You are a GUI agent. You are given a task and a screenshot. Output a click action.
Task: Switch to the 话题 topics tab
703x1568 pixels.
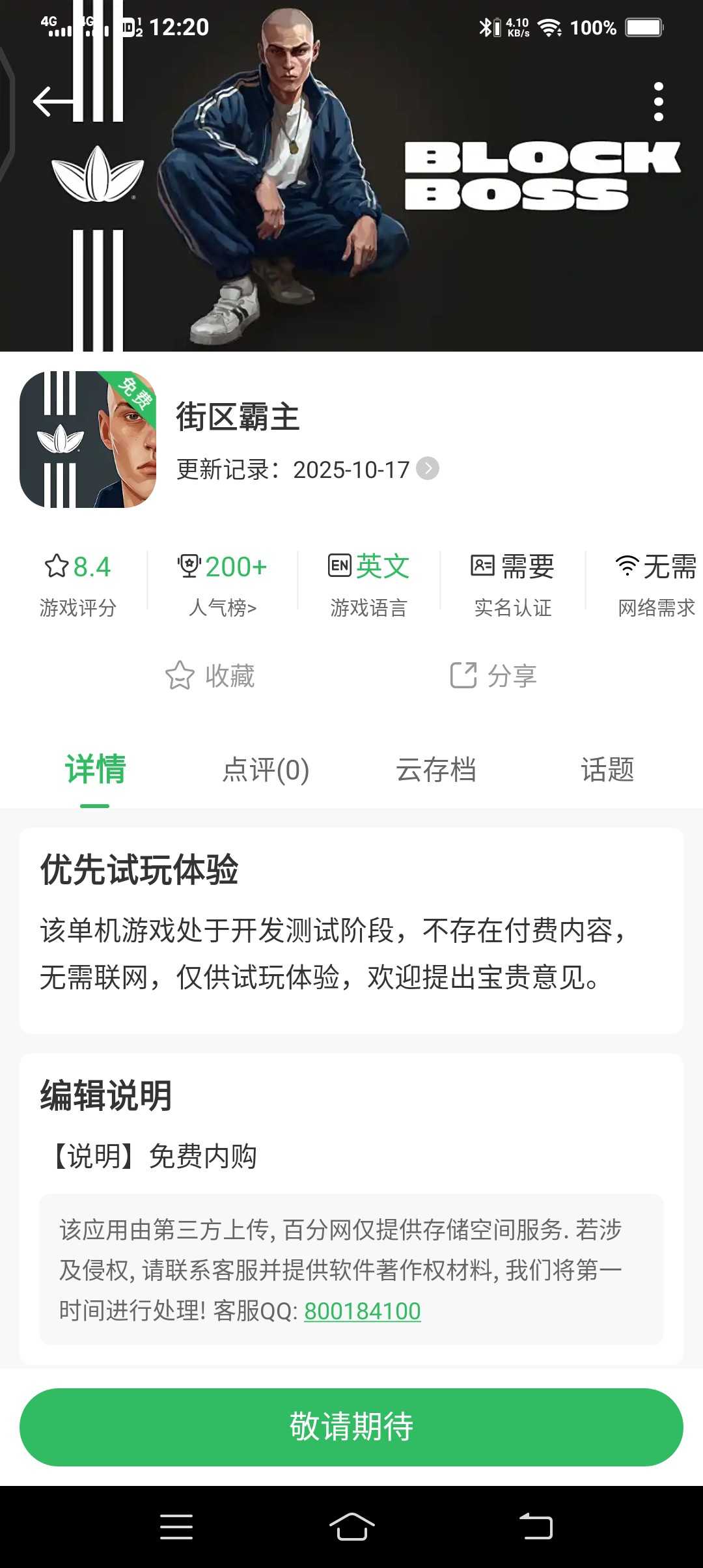607,770
